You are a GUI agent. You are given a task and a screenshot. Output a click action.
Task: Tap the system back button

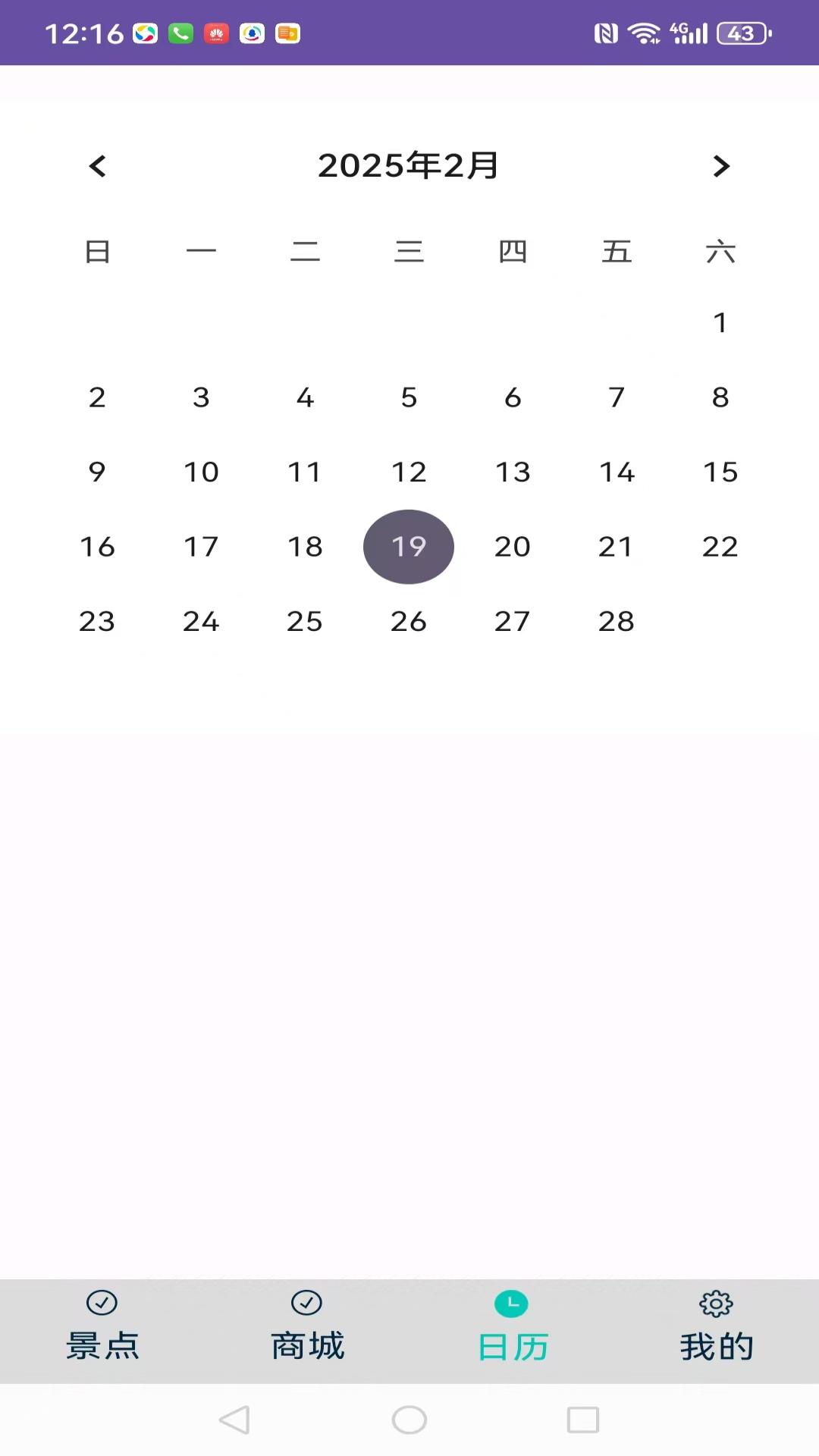(x=234, y=1420)
